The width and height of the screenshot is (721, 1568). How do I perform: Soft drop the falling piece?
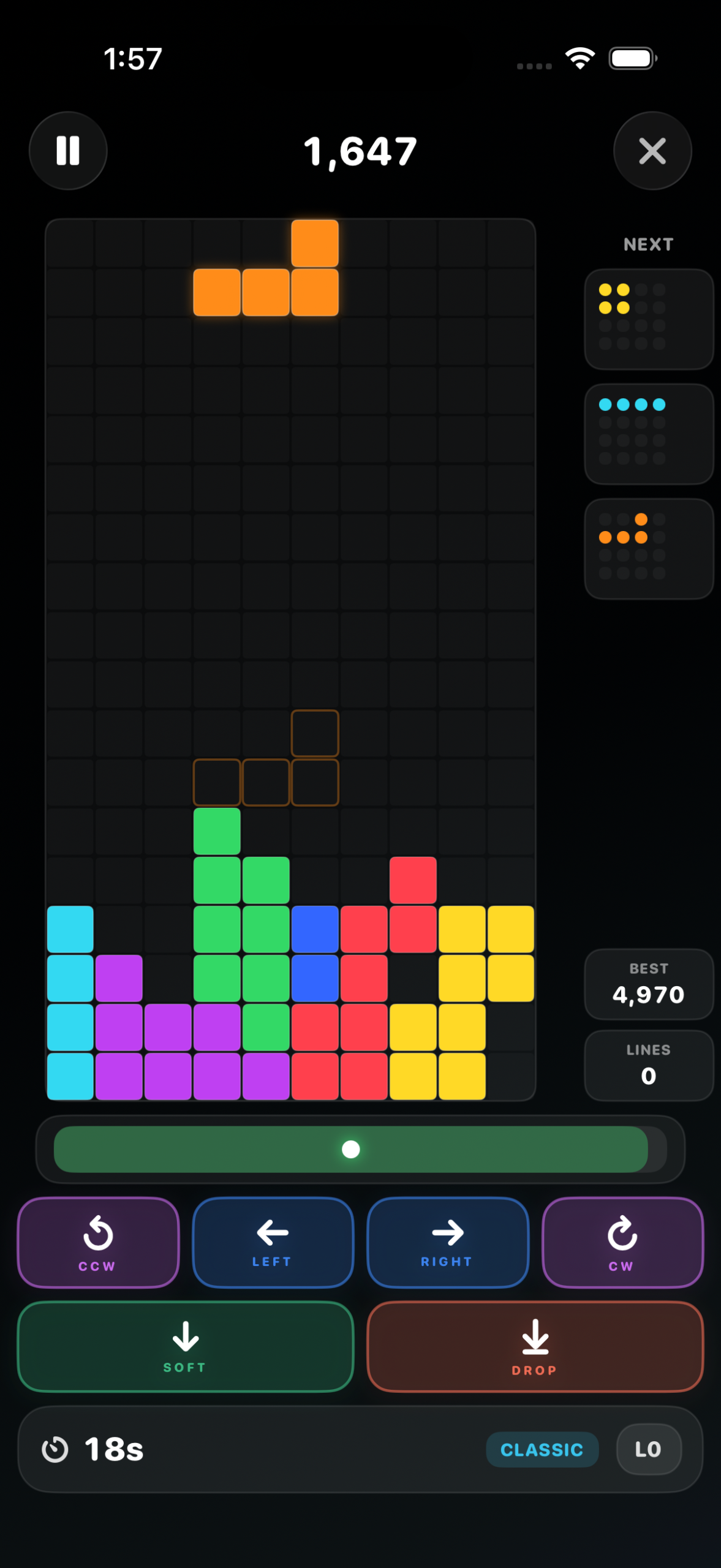point(185,1346)
